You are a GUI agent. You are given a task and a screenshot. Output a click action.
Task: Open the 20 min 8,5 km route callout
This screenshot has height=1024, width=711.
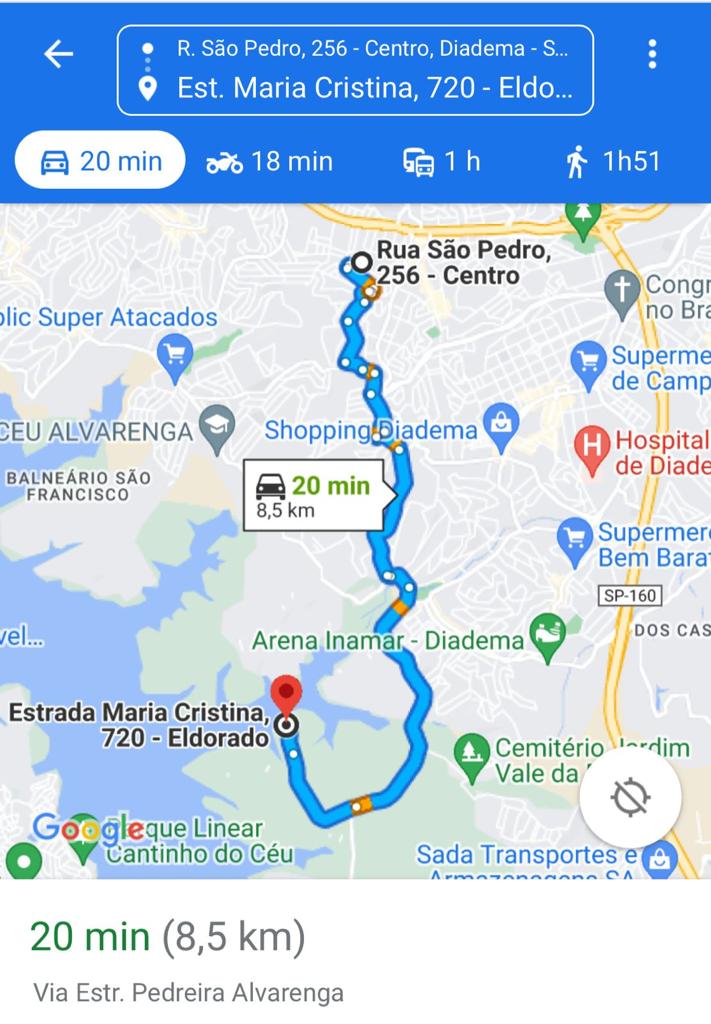tap(314, 495)
